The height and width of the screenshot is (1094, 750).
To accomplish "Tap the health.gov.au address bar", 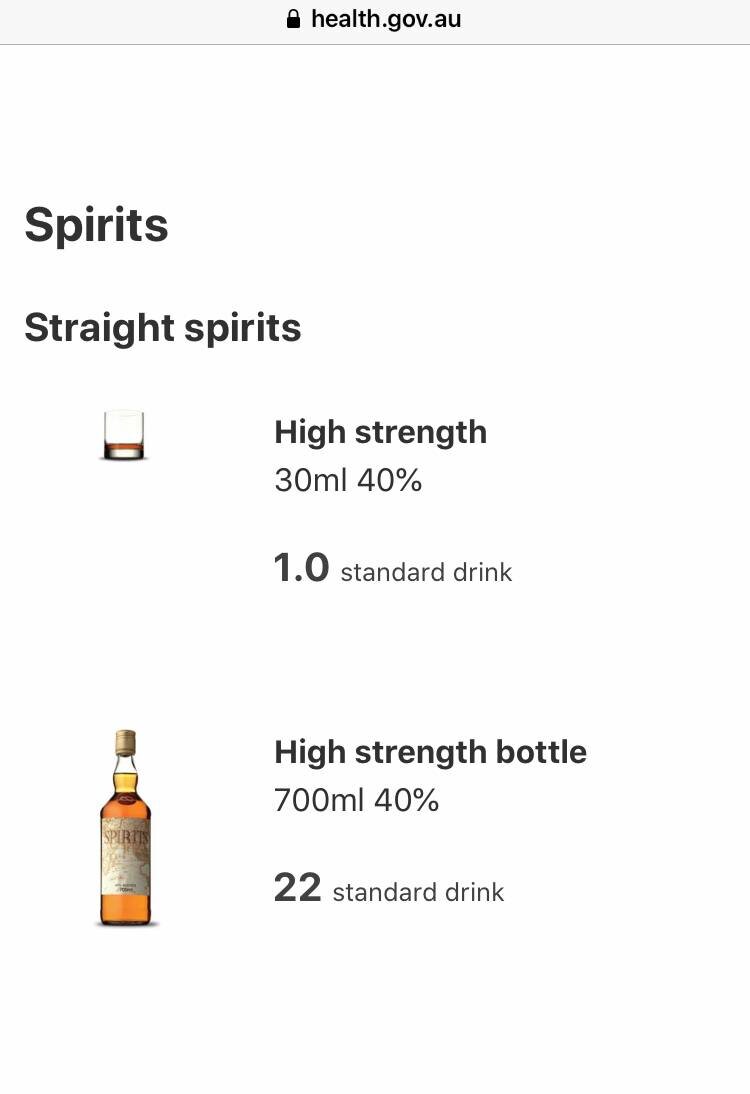I will click(x=375, y=19).
